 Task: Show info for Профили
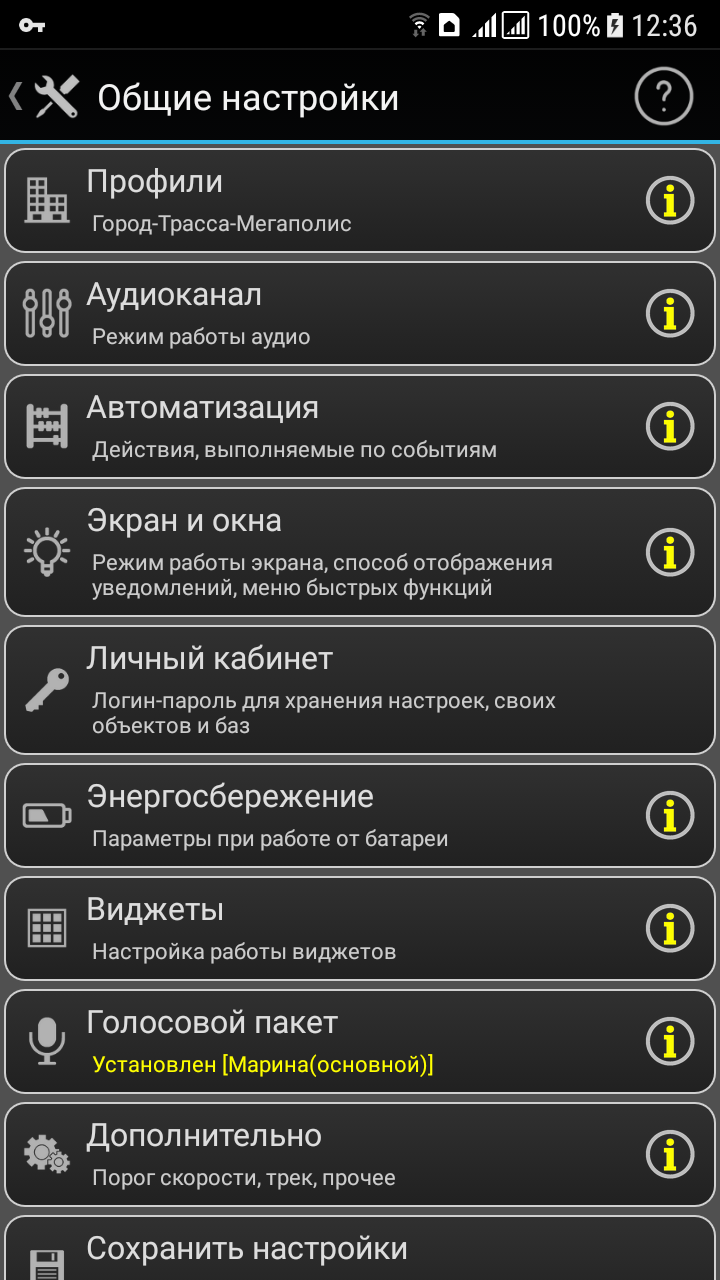coord(670,201)
